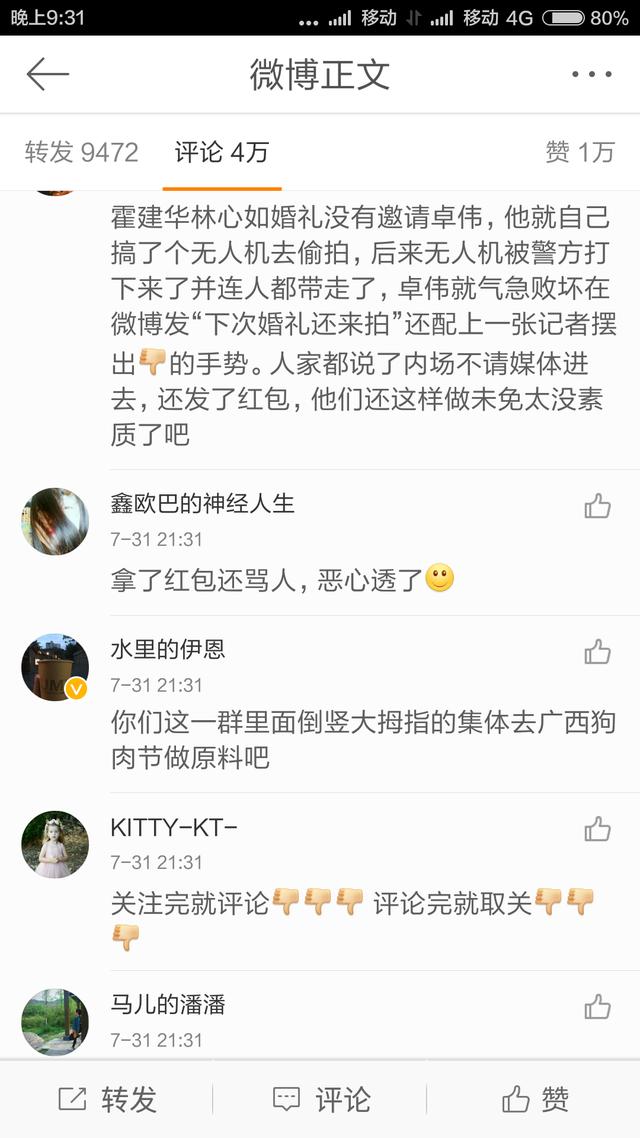This screenshot has height=1138, width=640.
Task: Open 水里的伊恩's avatar
Action: pos(55,667)
